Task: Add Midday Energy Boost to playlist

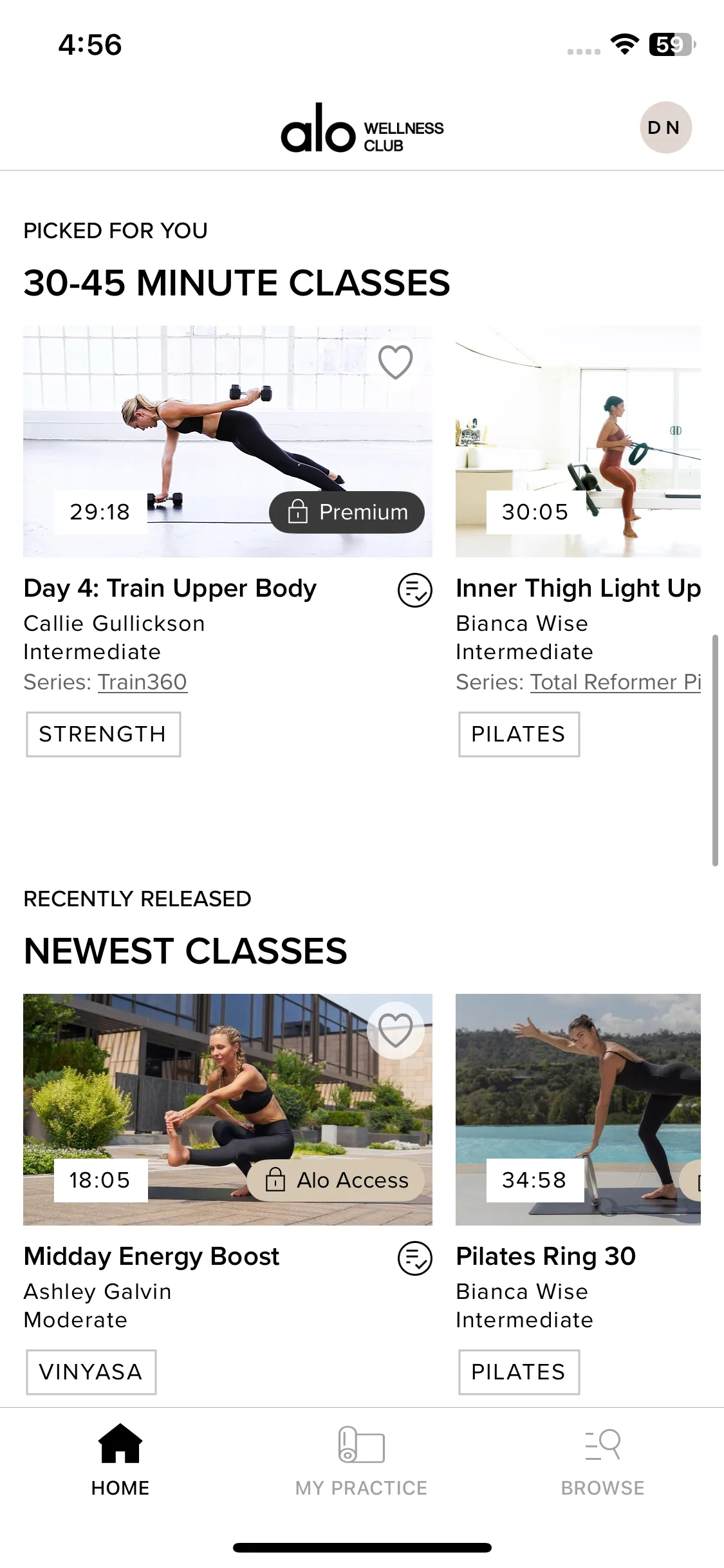Action: [414, 1258]
